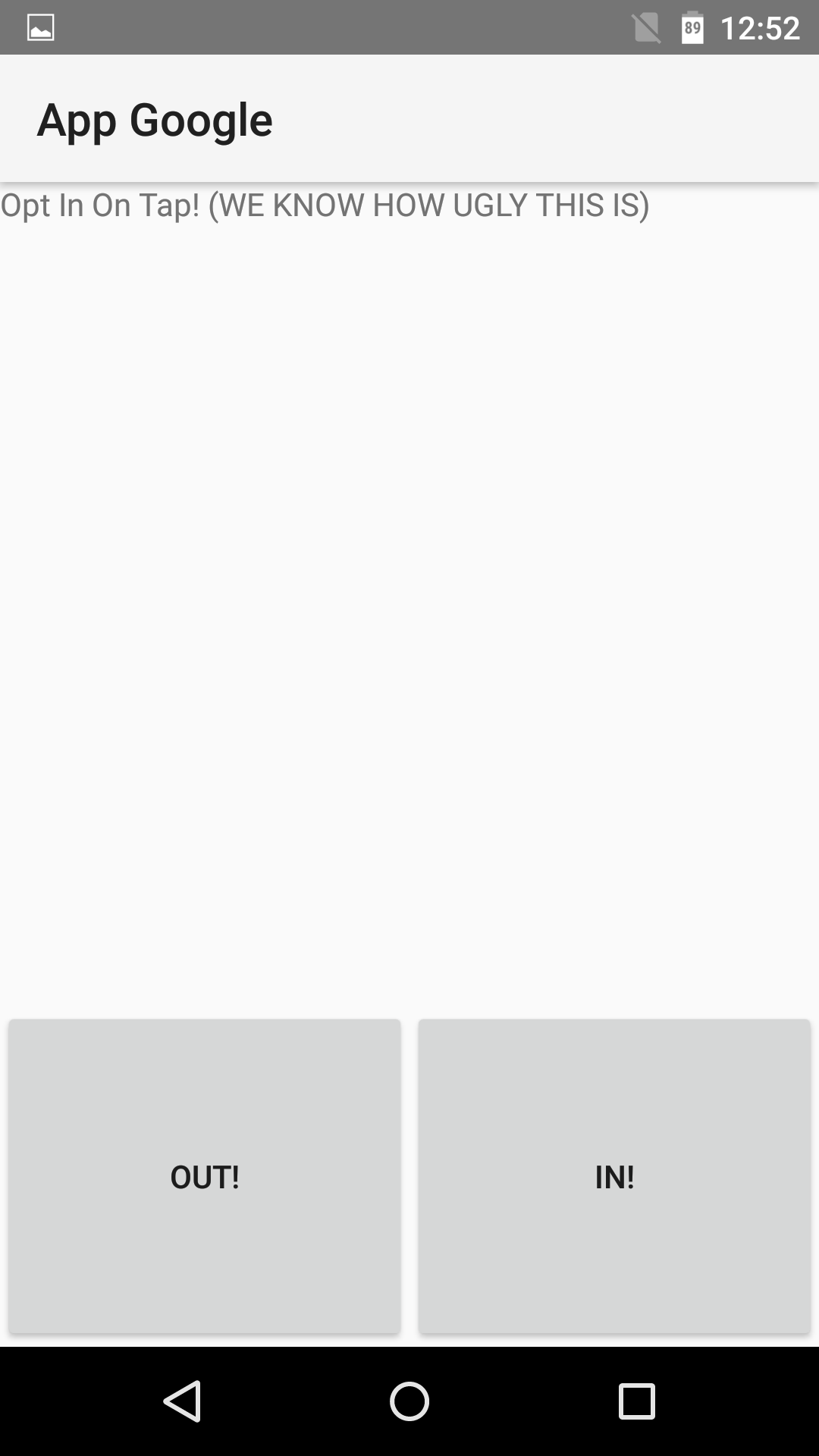Go back using the navigation bar
Image resolution: width=819 pixels, height=1456 pixels.
point(182,1401)
